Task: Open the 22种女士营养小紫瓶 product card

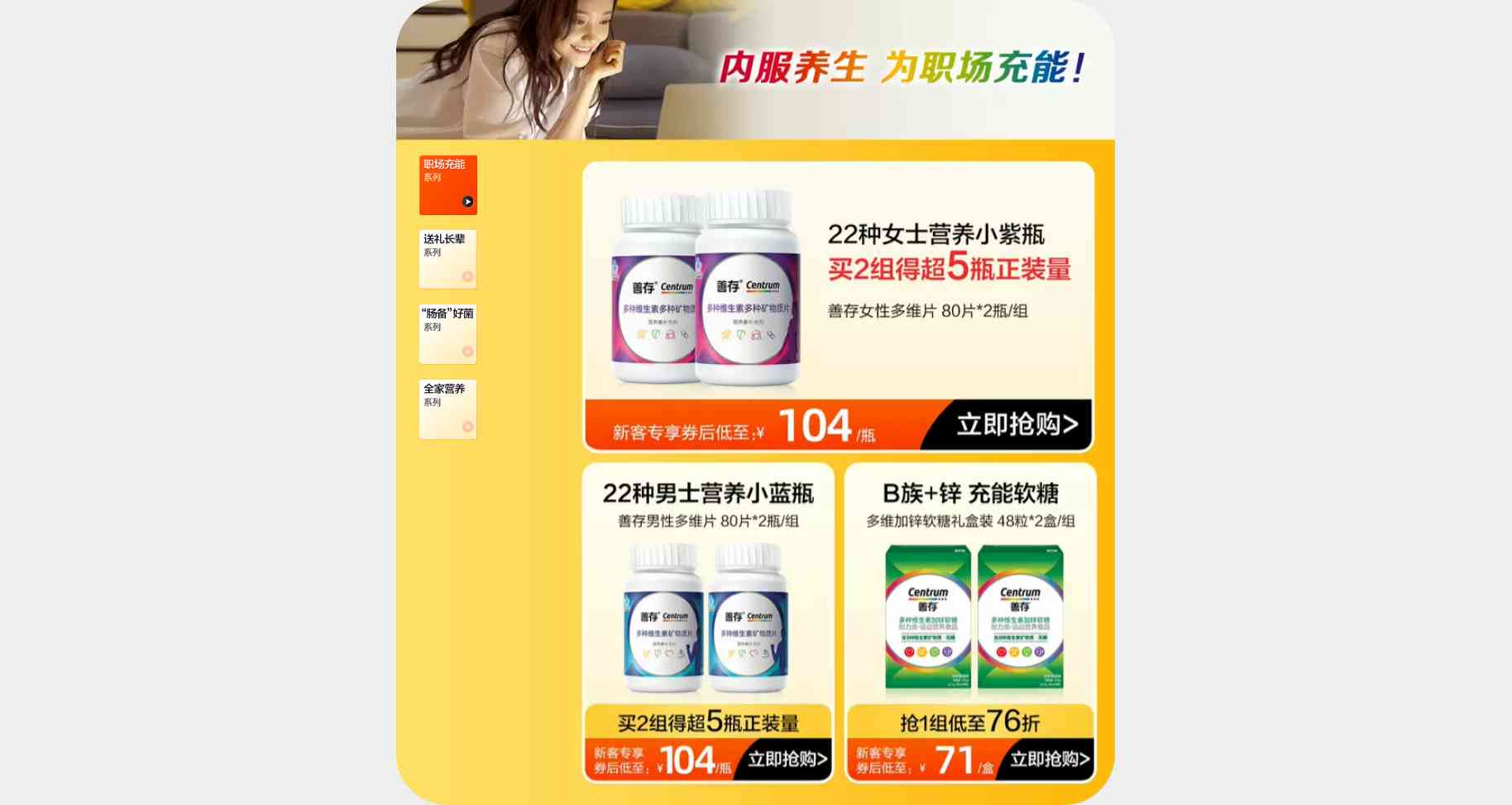Action: pyautogui.click(x=837, y=281)
